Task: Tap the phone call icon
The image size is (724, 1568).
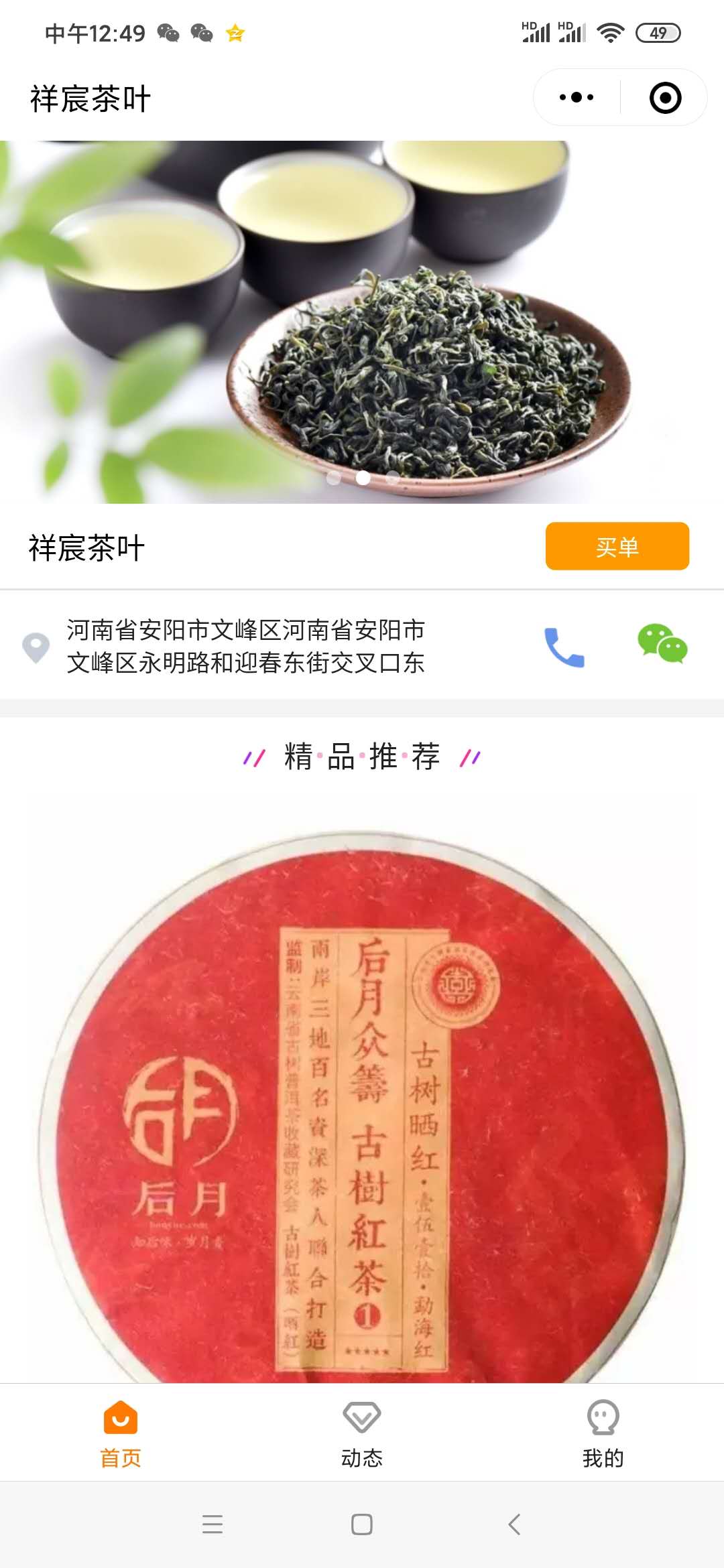Action: [565, 648]
